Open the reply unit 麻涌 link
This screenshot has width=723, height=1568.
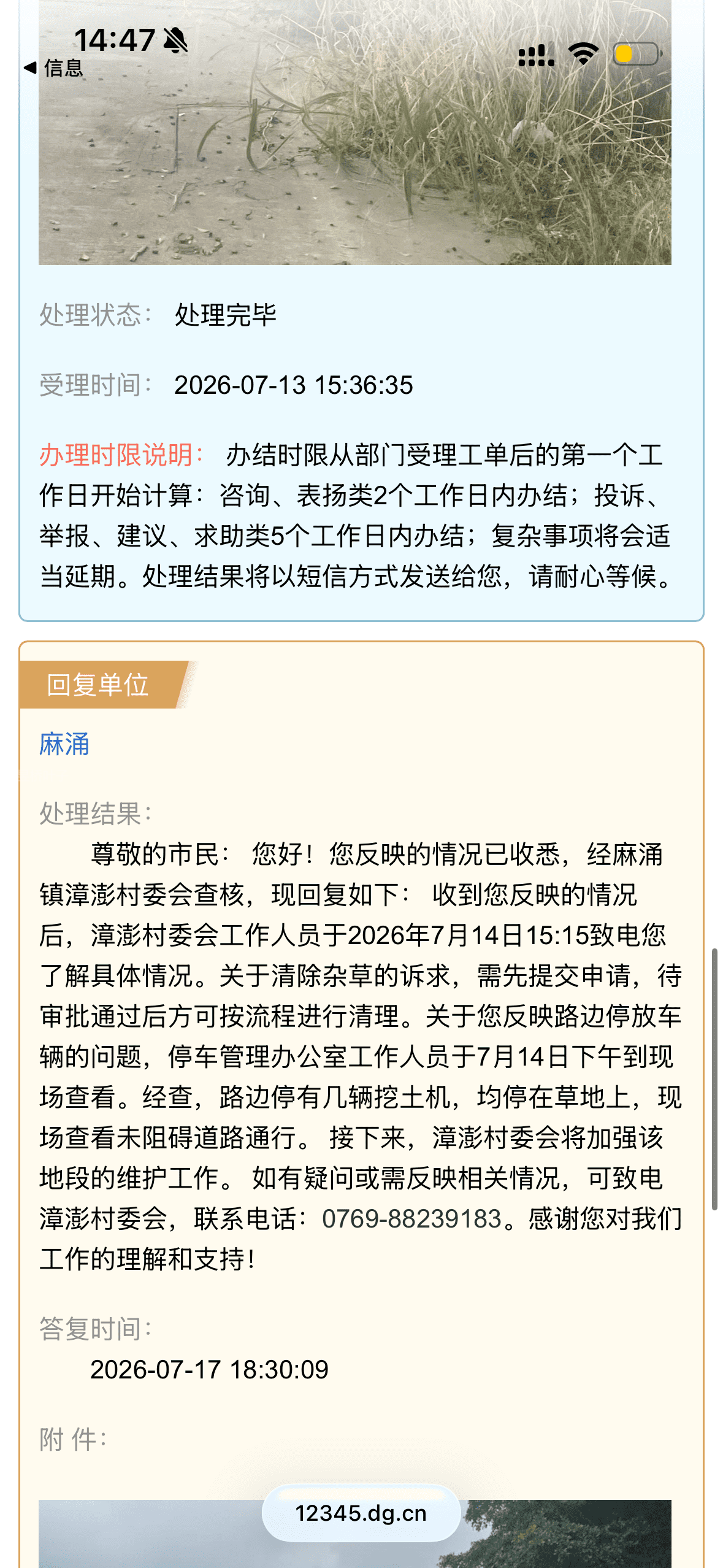pyautogui.click(x=64, y=744)
